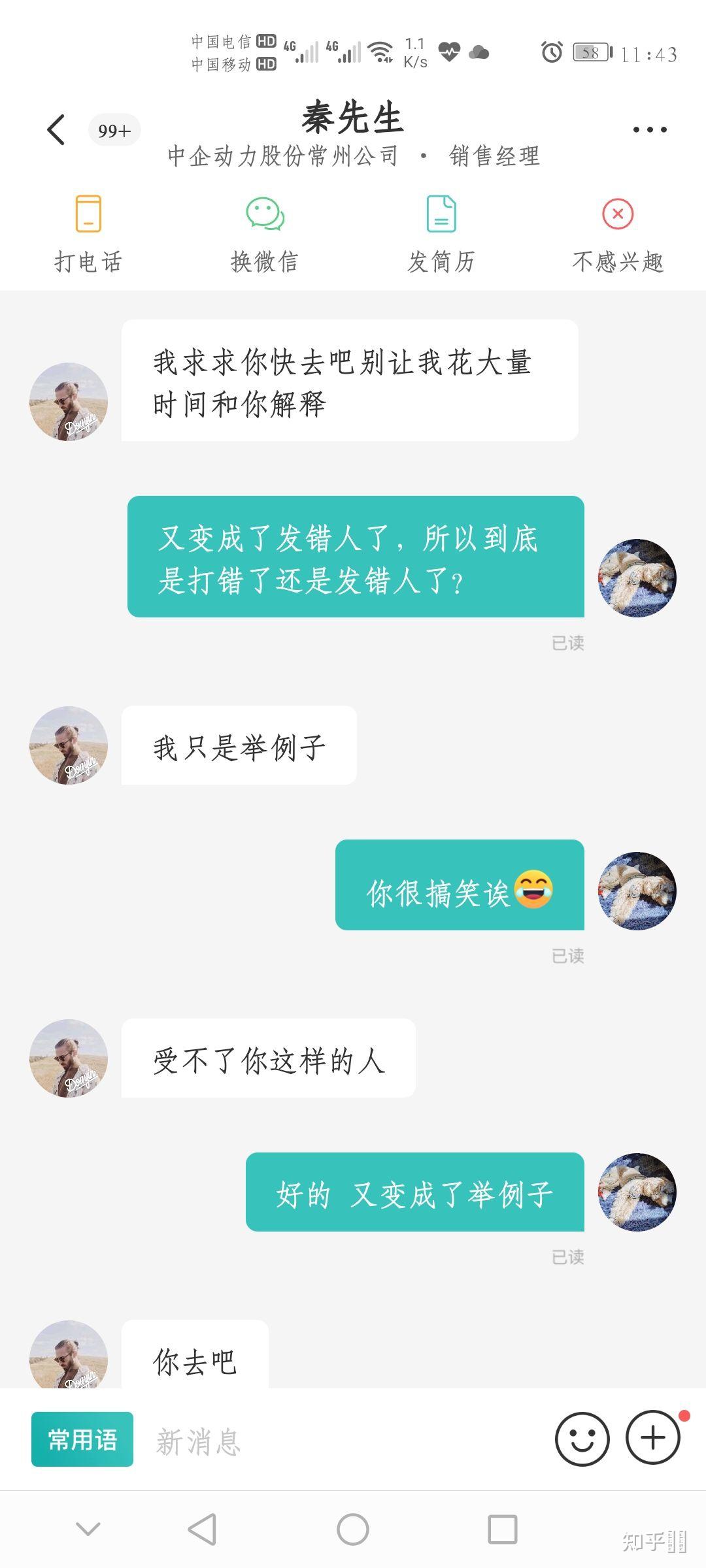
Task: Send resume via 发简历
Action: pos(441,233)
